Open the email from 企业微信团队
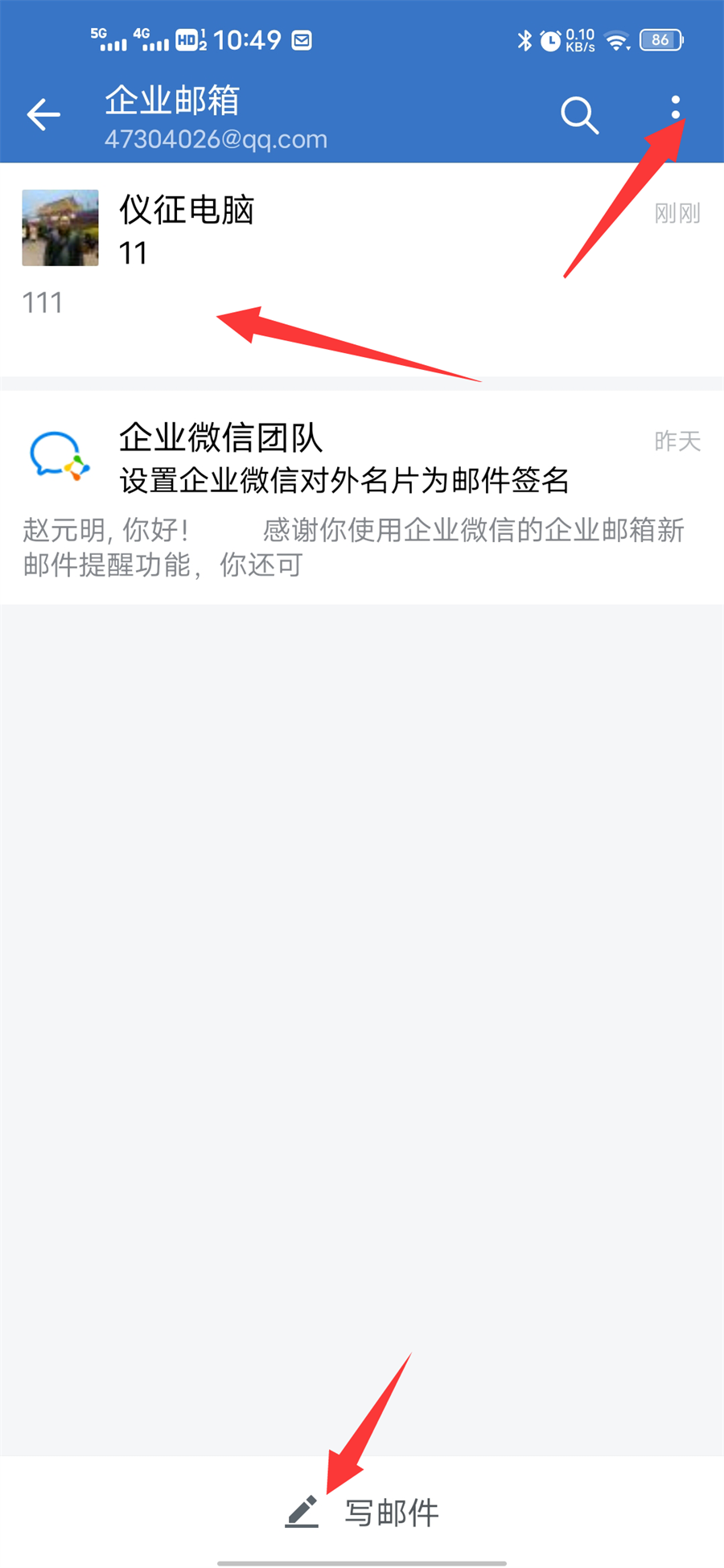Image resolution: width=724 pixels, height=1568 pixels. tap(362, 497)
